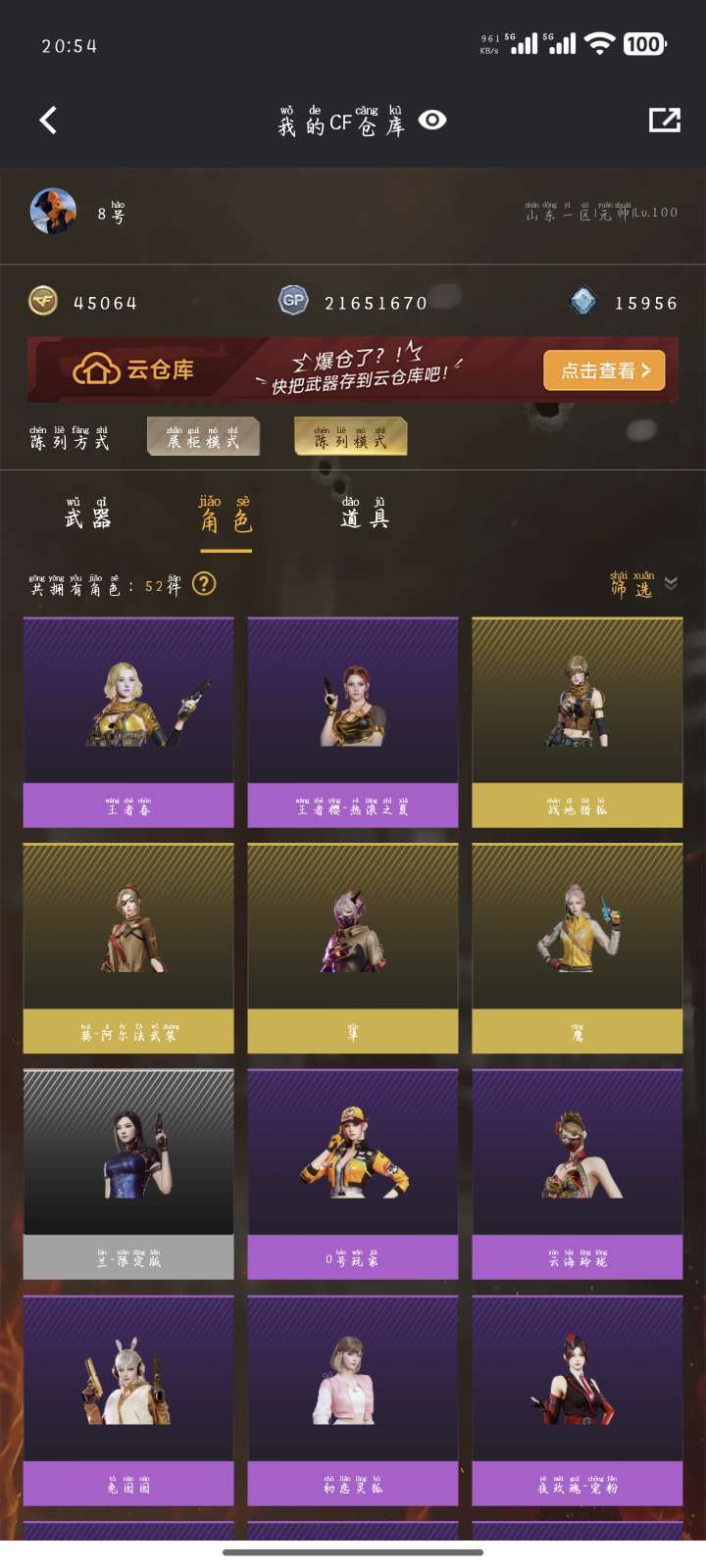Go back using the top-left arrow
Screen dimensions: 706x1568
pyautogui.click(x=48, y=121)
